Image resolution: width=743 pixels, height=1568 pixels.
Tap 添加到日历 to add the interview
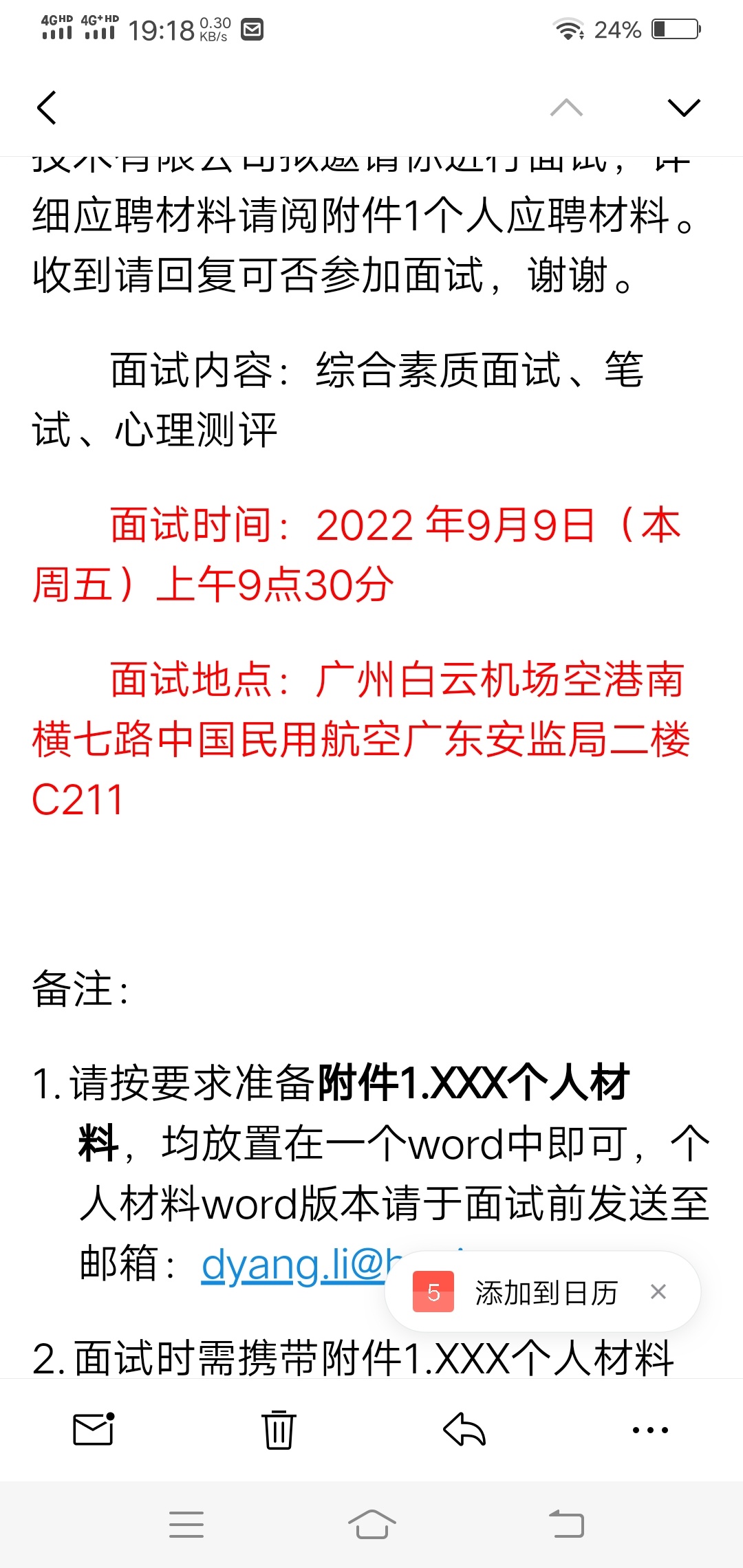(545, 1293)
